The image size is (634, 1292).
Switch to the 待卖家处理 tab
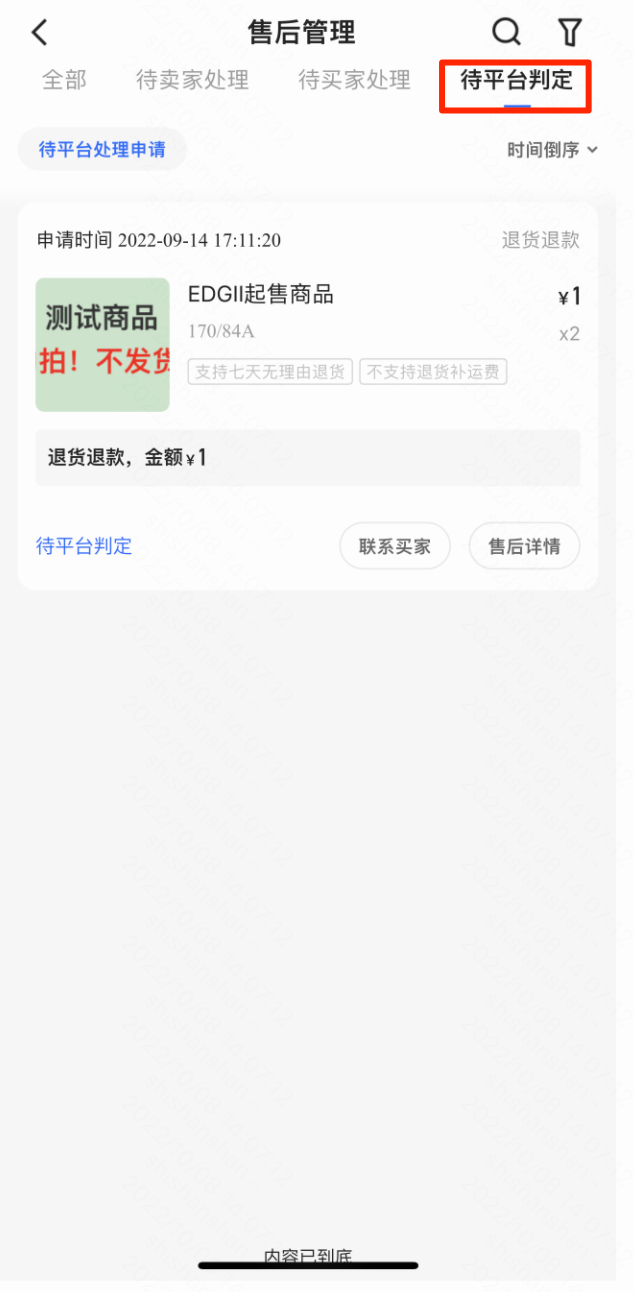click(x=192, y=80)
